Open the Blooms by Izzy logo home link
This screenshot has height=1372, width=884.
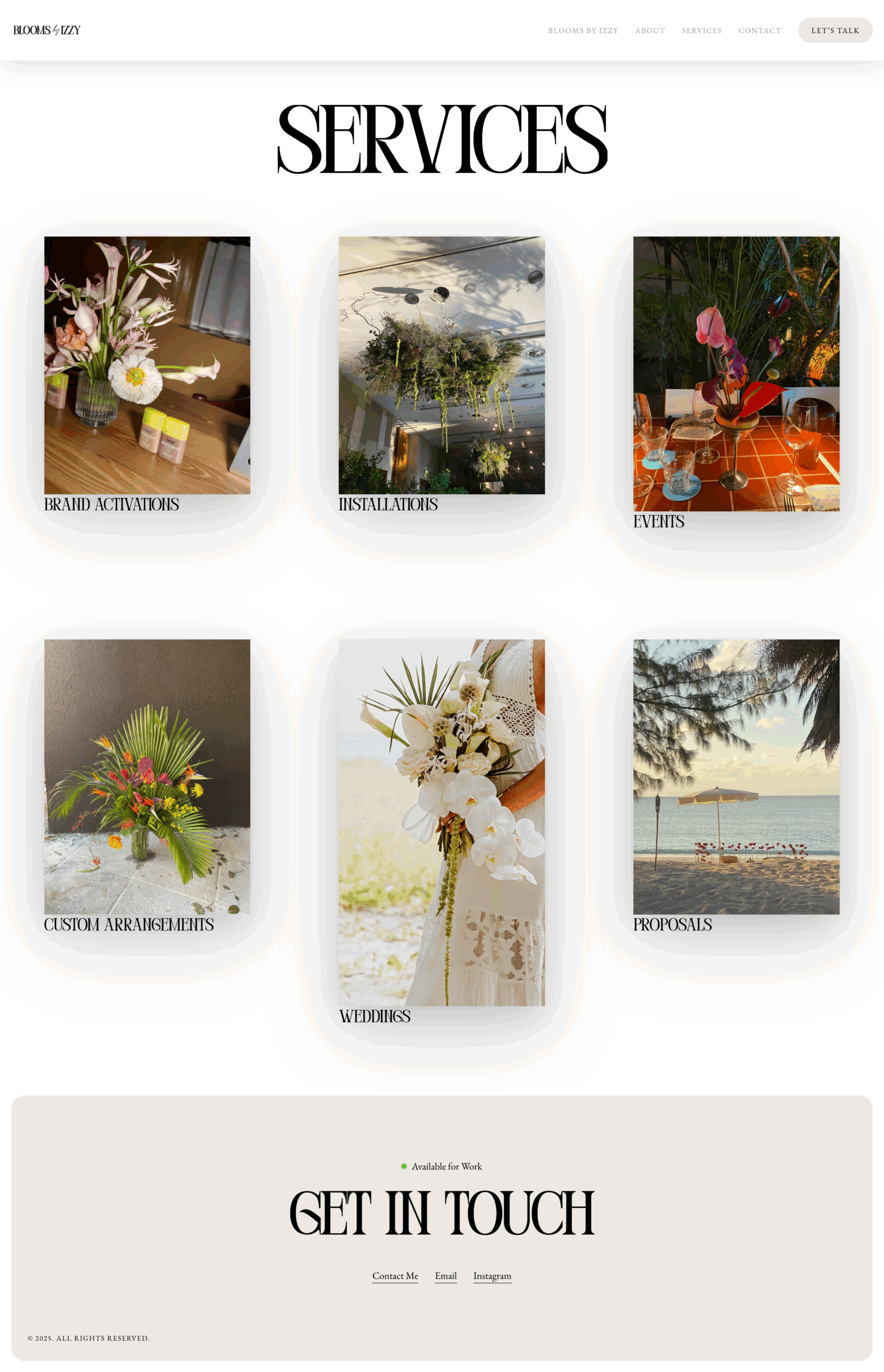coord(47,30)
